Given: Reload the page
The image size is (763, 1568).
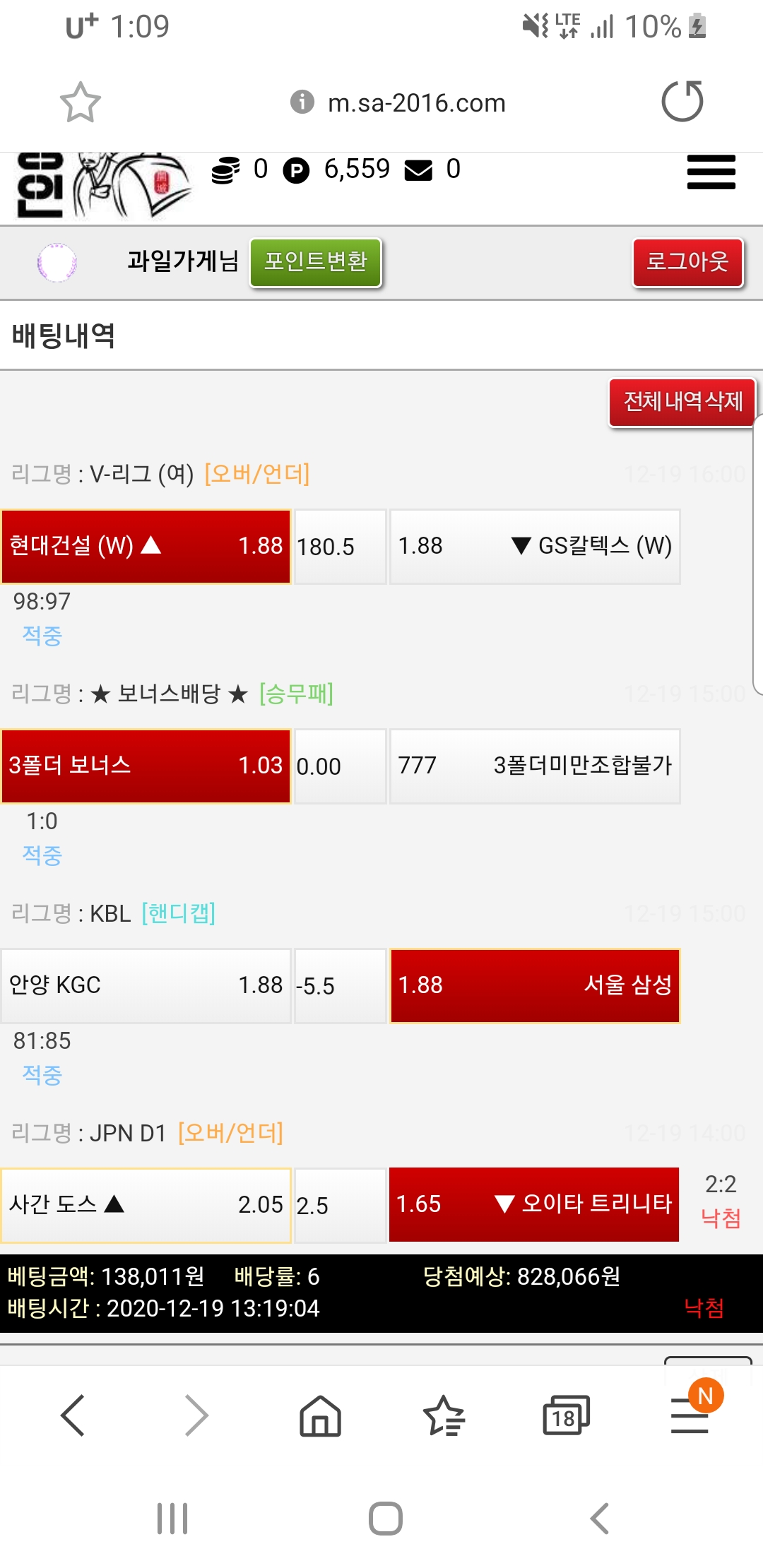Looking at the screenshot, I should click(682, 102).
